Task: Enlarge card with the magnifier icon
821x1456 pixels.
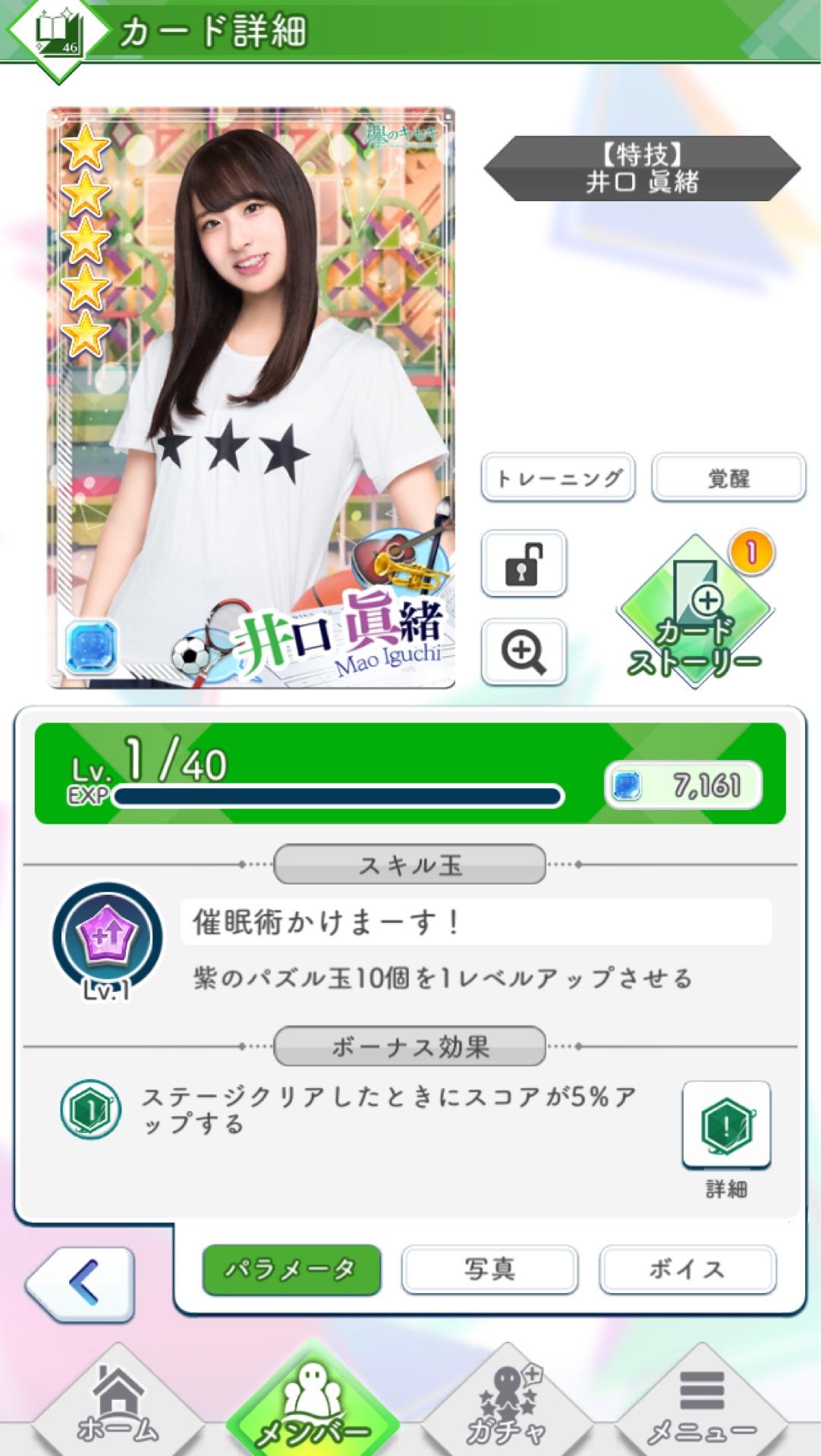Action: [524, 652]
